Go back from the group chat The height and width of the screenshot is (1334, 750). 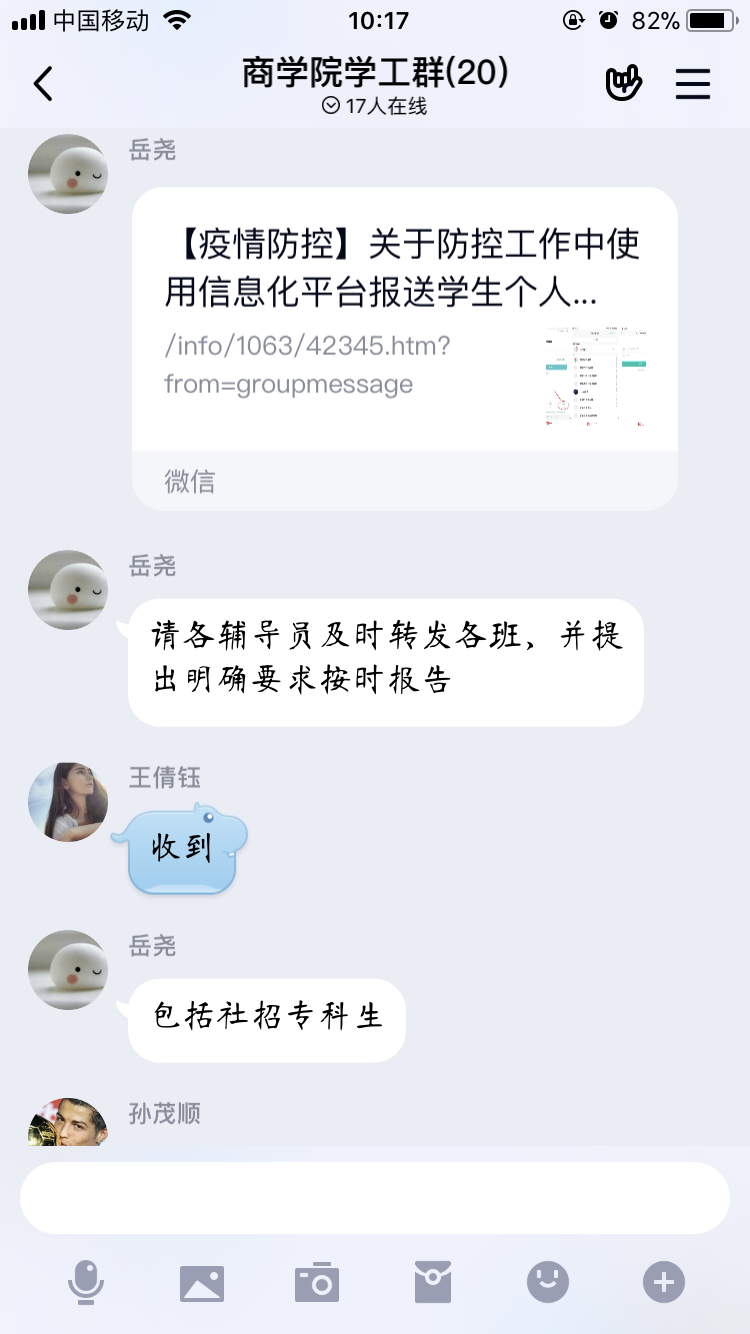click(43, 85)
